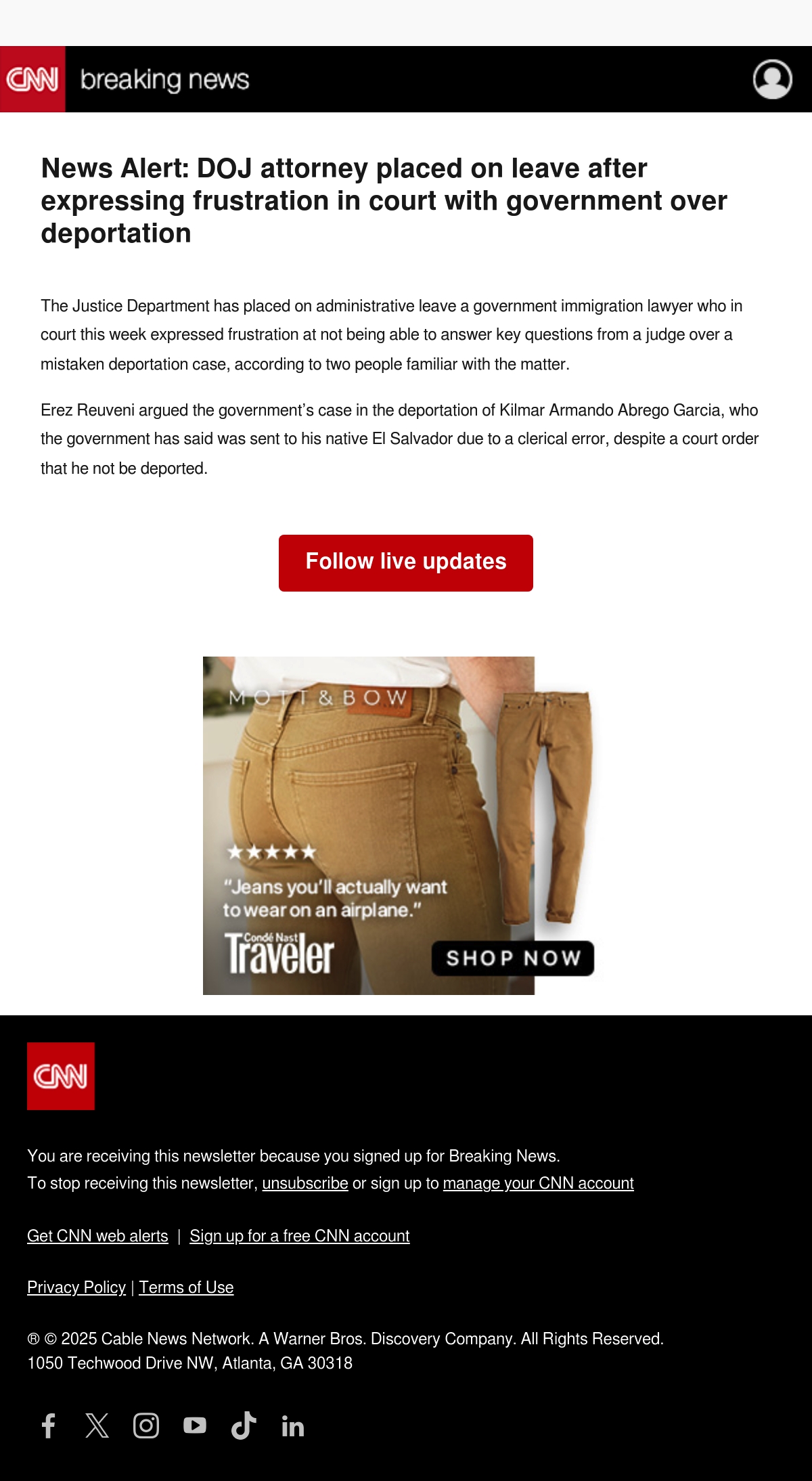Viewport: 812px width, 1481px height.
Task: Visit CNN's Facebook page
Action: [49, 1425]
